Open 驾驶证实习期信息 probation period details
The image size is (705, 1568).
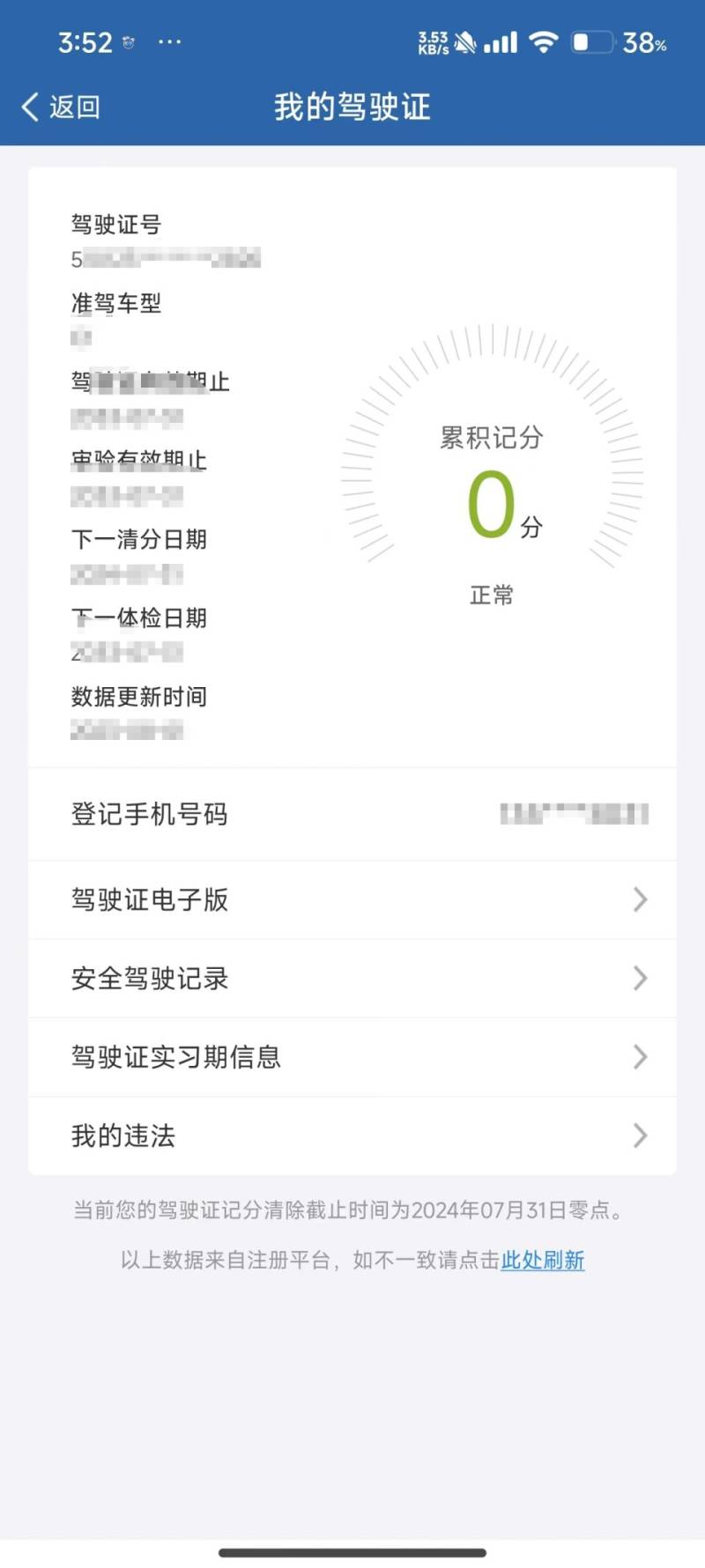point(352,1057)
